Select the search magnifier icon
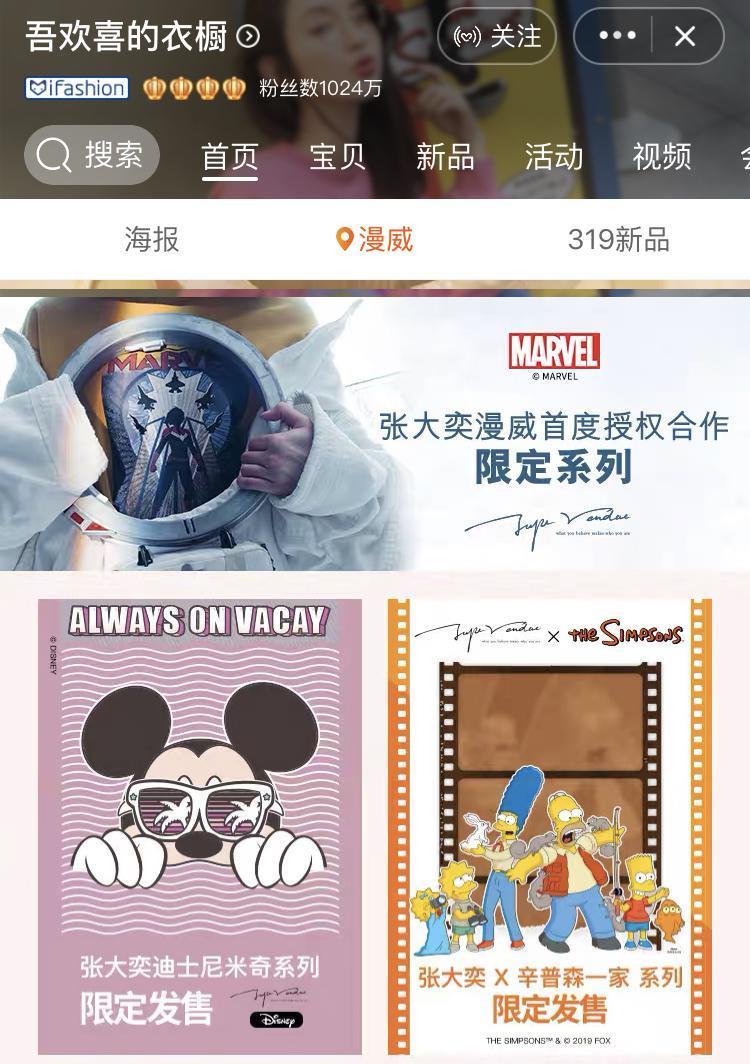 tap(52, 156)
